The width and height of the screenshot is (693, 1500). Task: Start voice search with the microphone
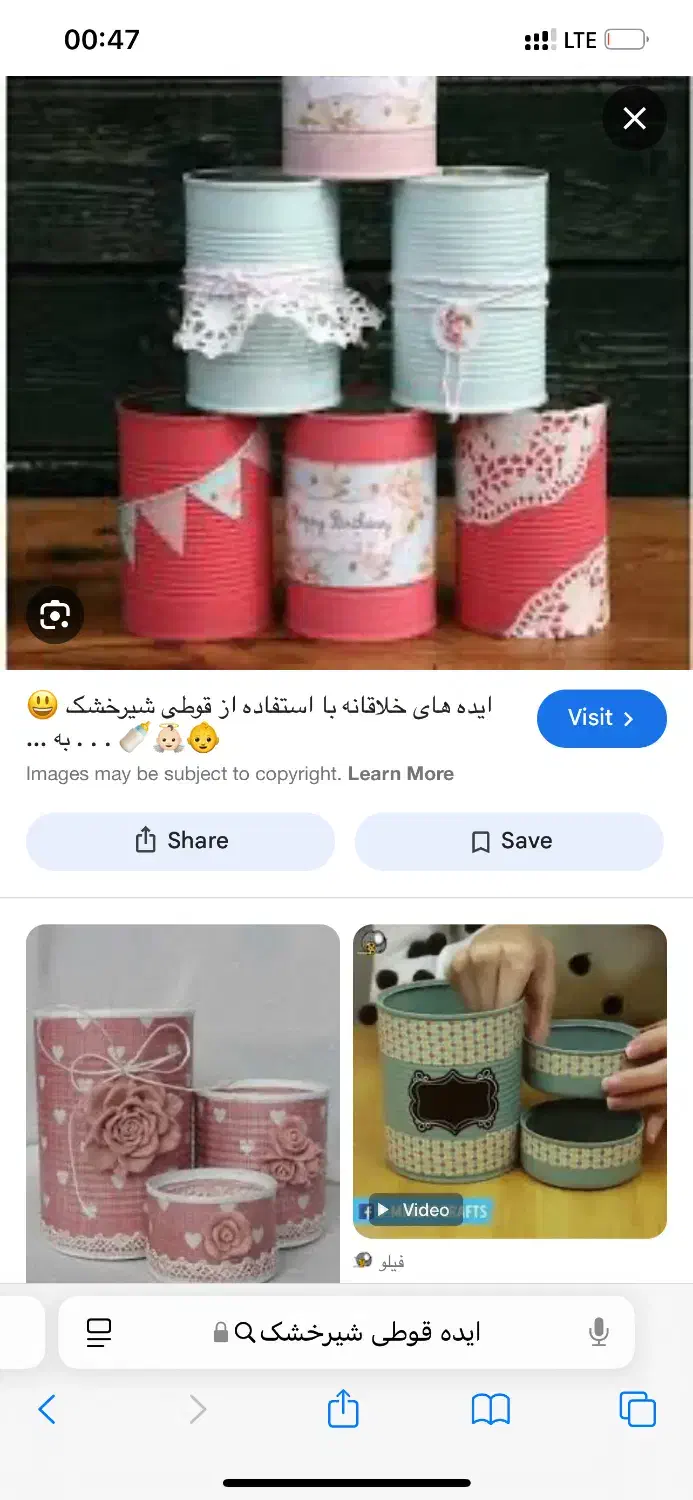(x=598, y=1332)
